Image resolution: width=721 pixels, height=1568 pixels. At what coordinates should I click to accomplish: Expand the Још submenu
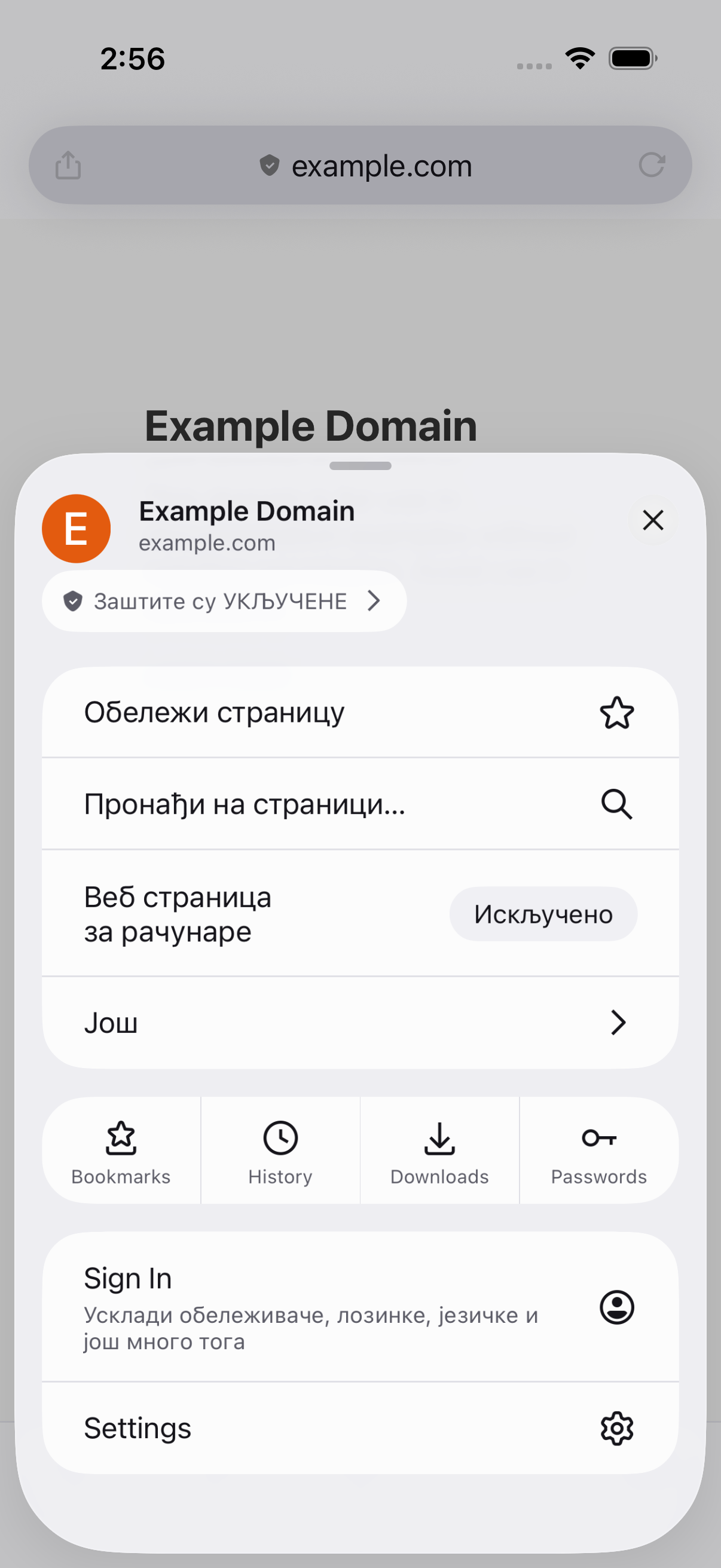tap(360, 1023)
